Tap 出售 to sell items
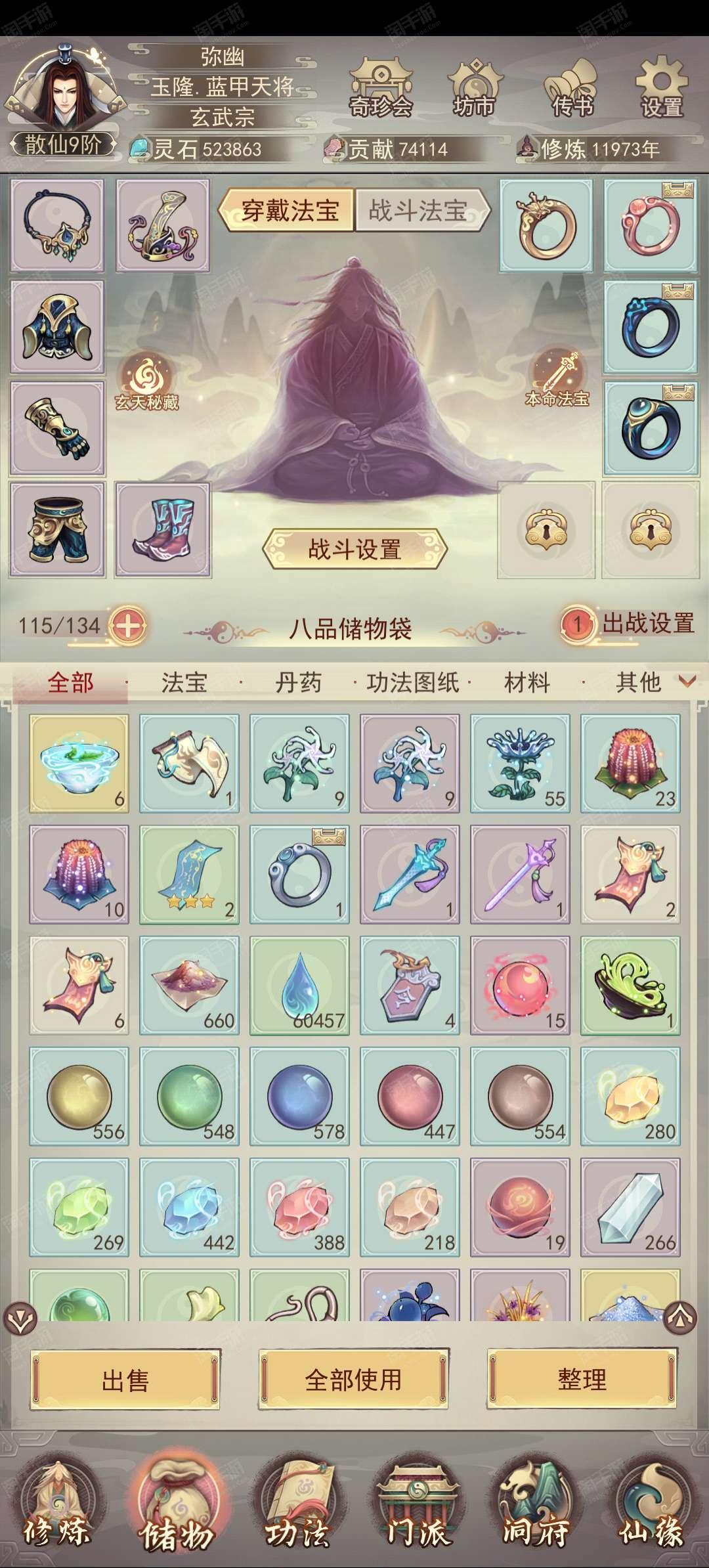 [125, 1380]
